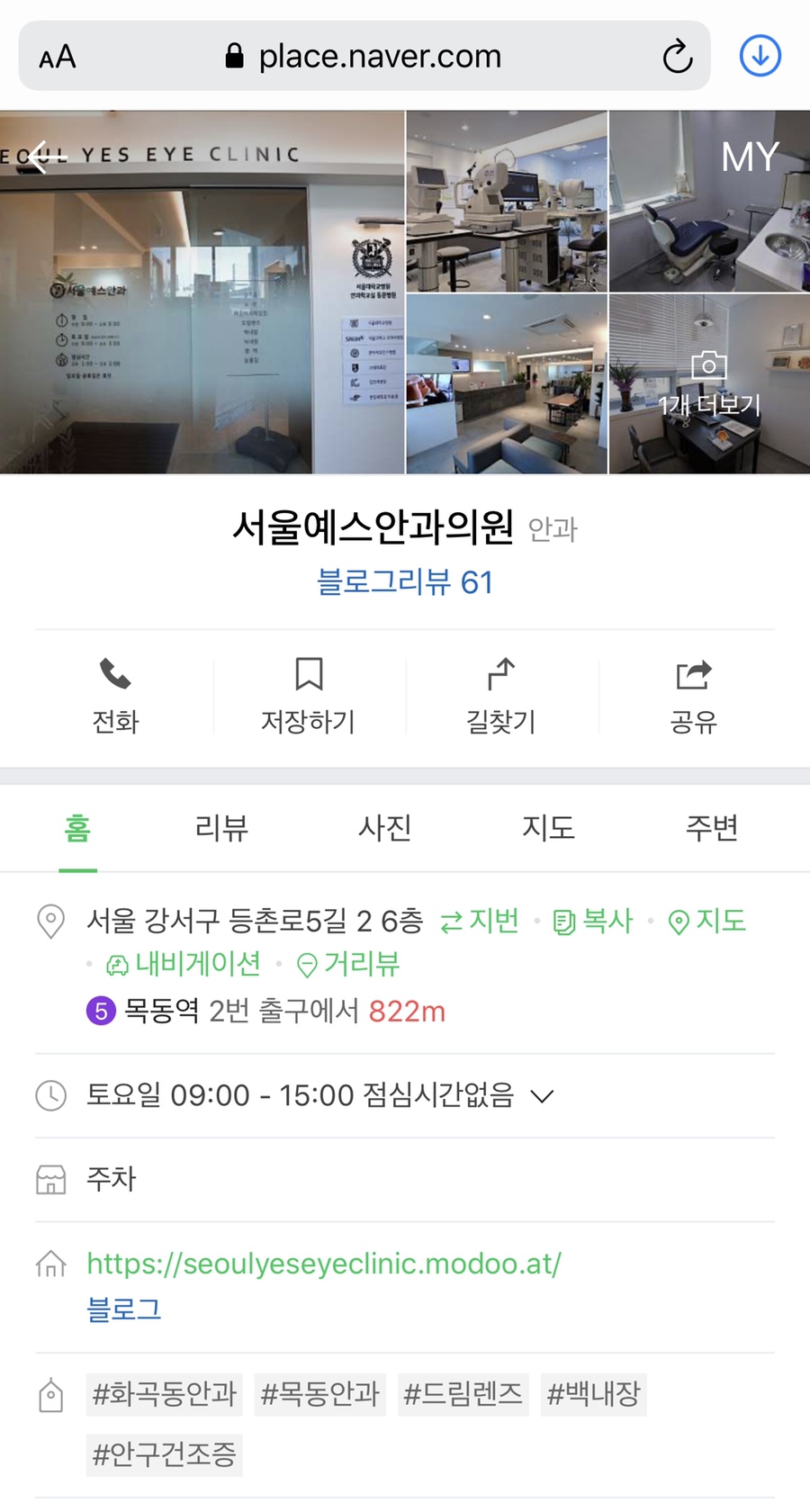Reload the page in the browser
This screenshot has height=1512, width=810.
pyautogui.click(x=677, y=57)
